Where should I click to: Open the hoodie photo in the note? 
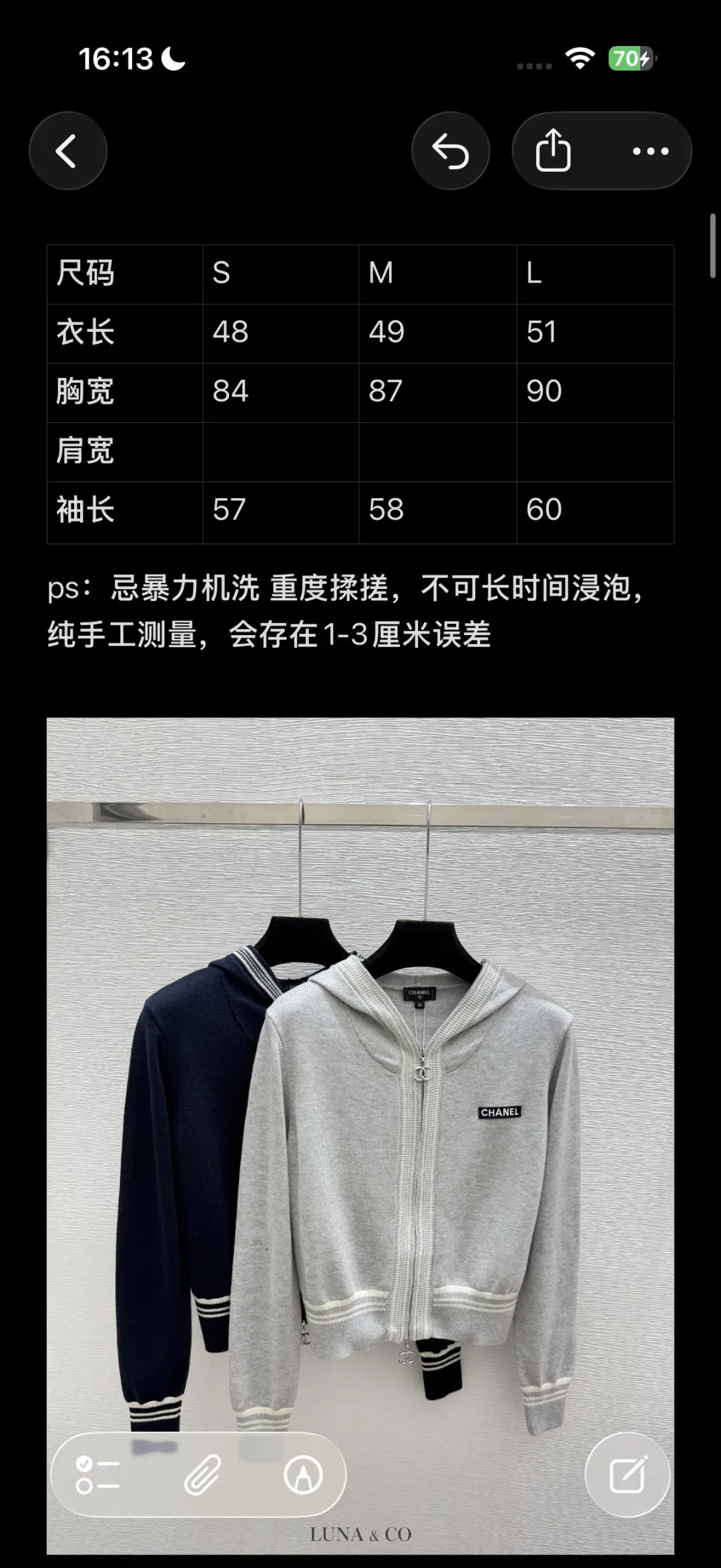(360, 1137)
